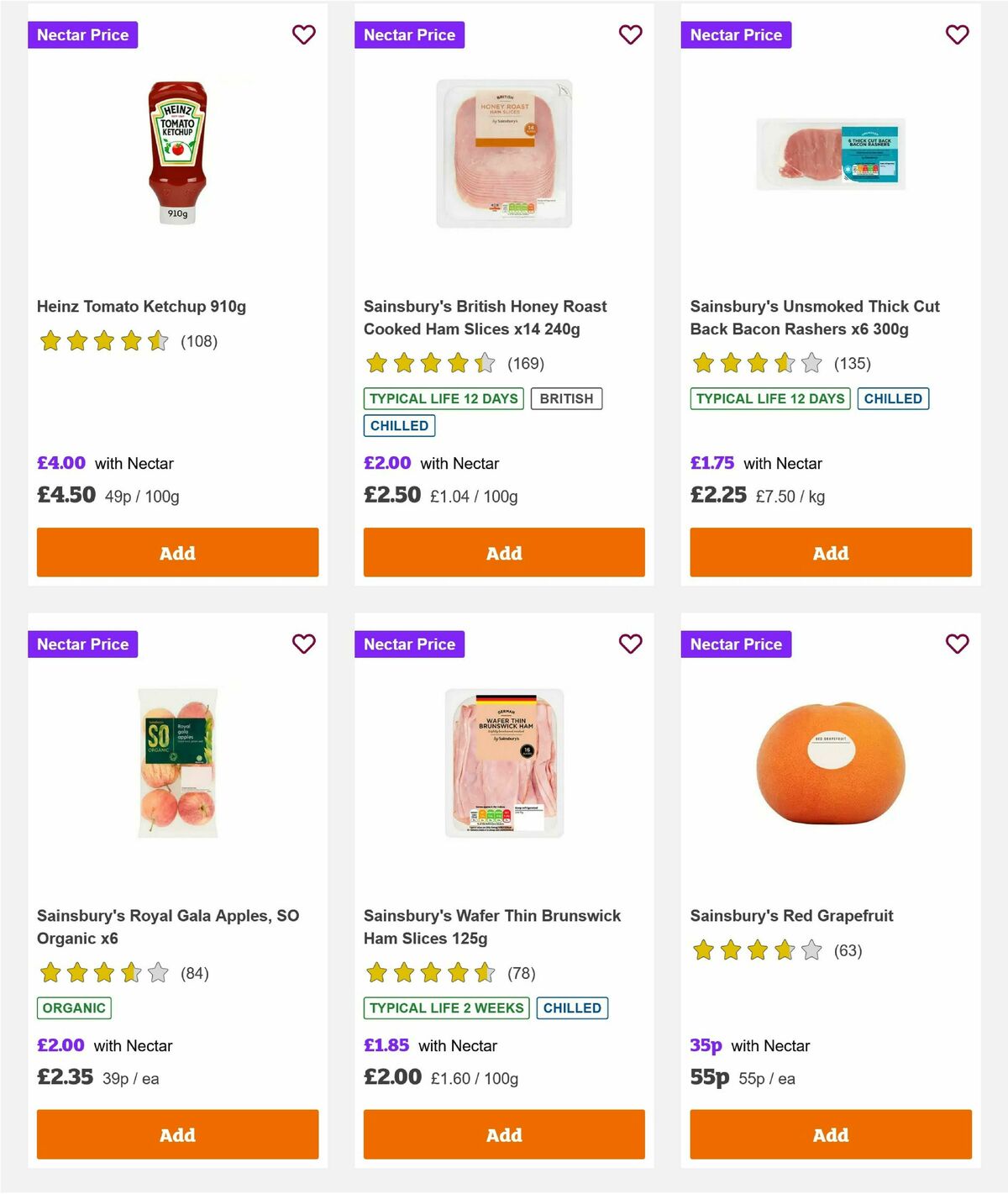The height and width of the screenshot is (1194, 1008).
Task: Click the Nectar Price badge on ketchup card
Action: (83, 35)
